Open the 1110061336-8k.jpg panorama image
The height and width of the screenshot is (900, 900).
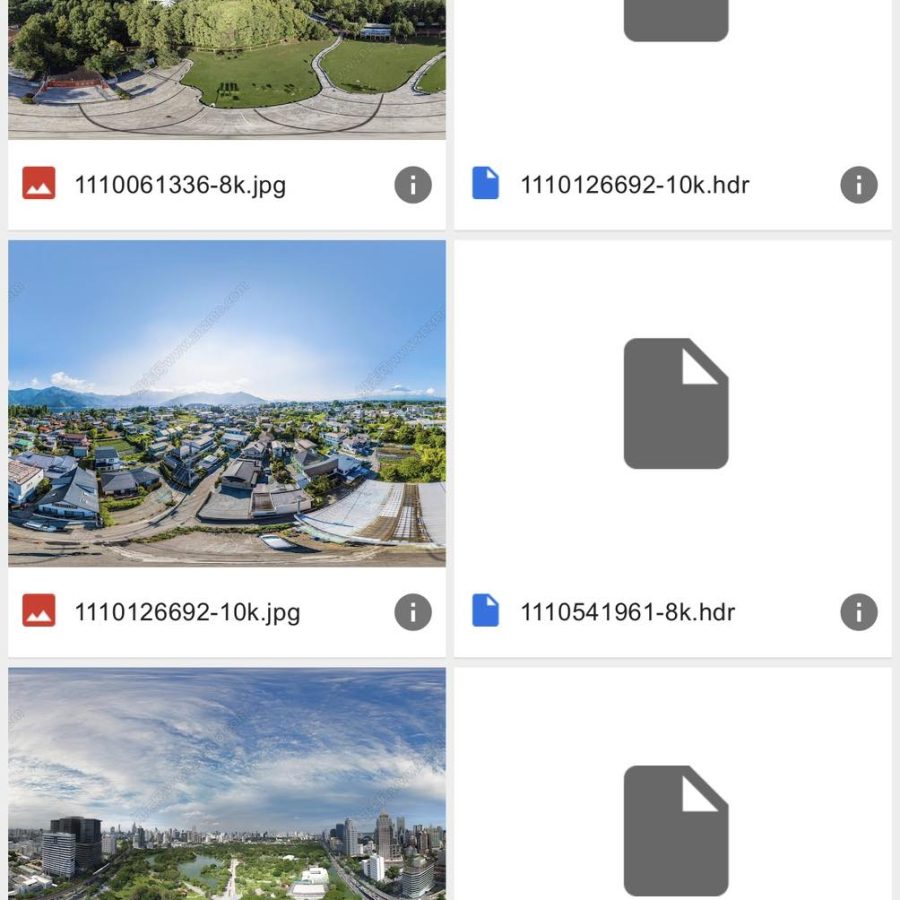(x=227, y=70)
